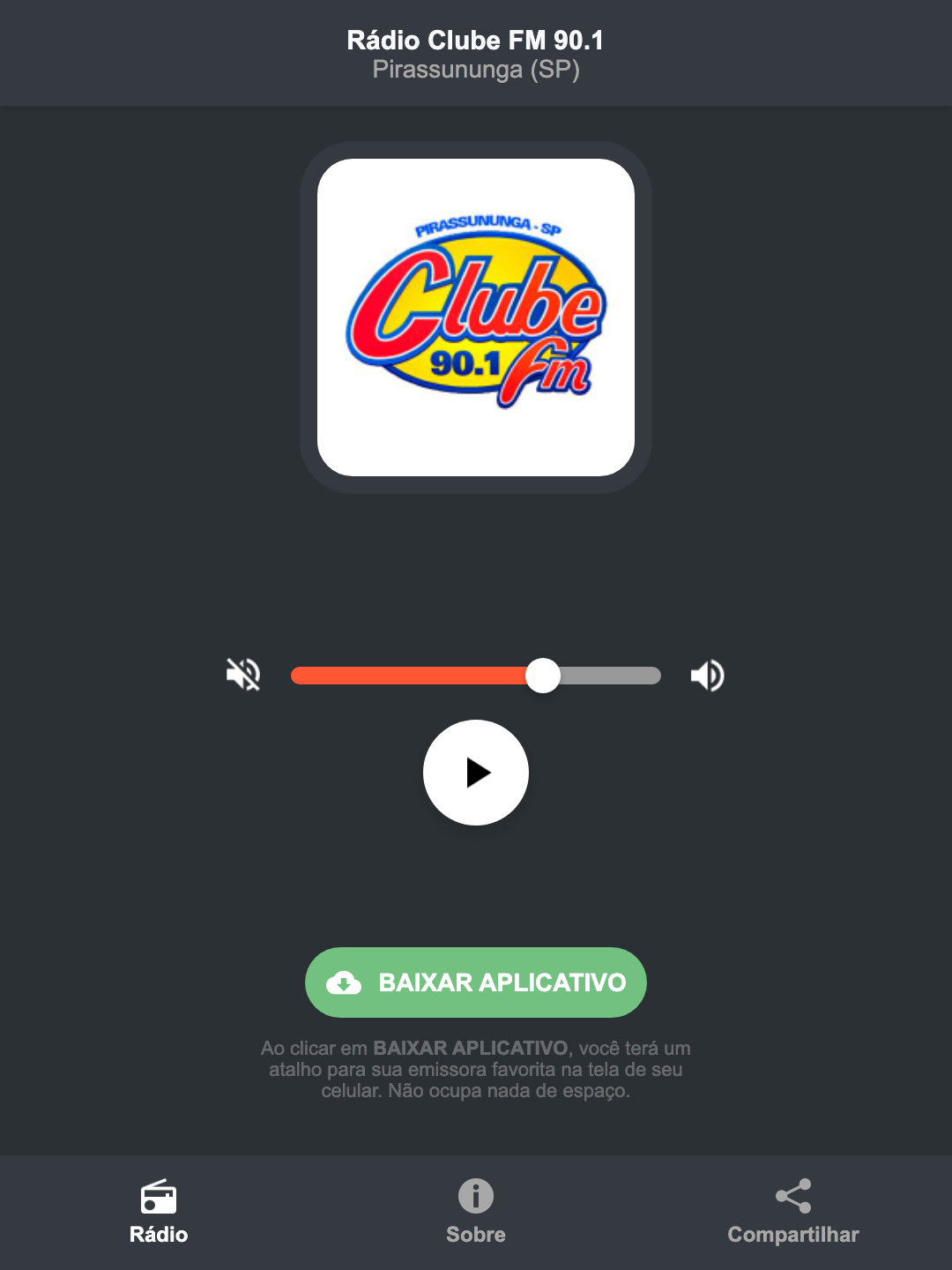Click the download cloud icon on green button
Viewport: 952px width, 1270px height.
[x=346, y=982]
